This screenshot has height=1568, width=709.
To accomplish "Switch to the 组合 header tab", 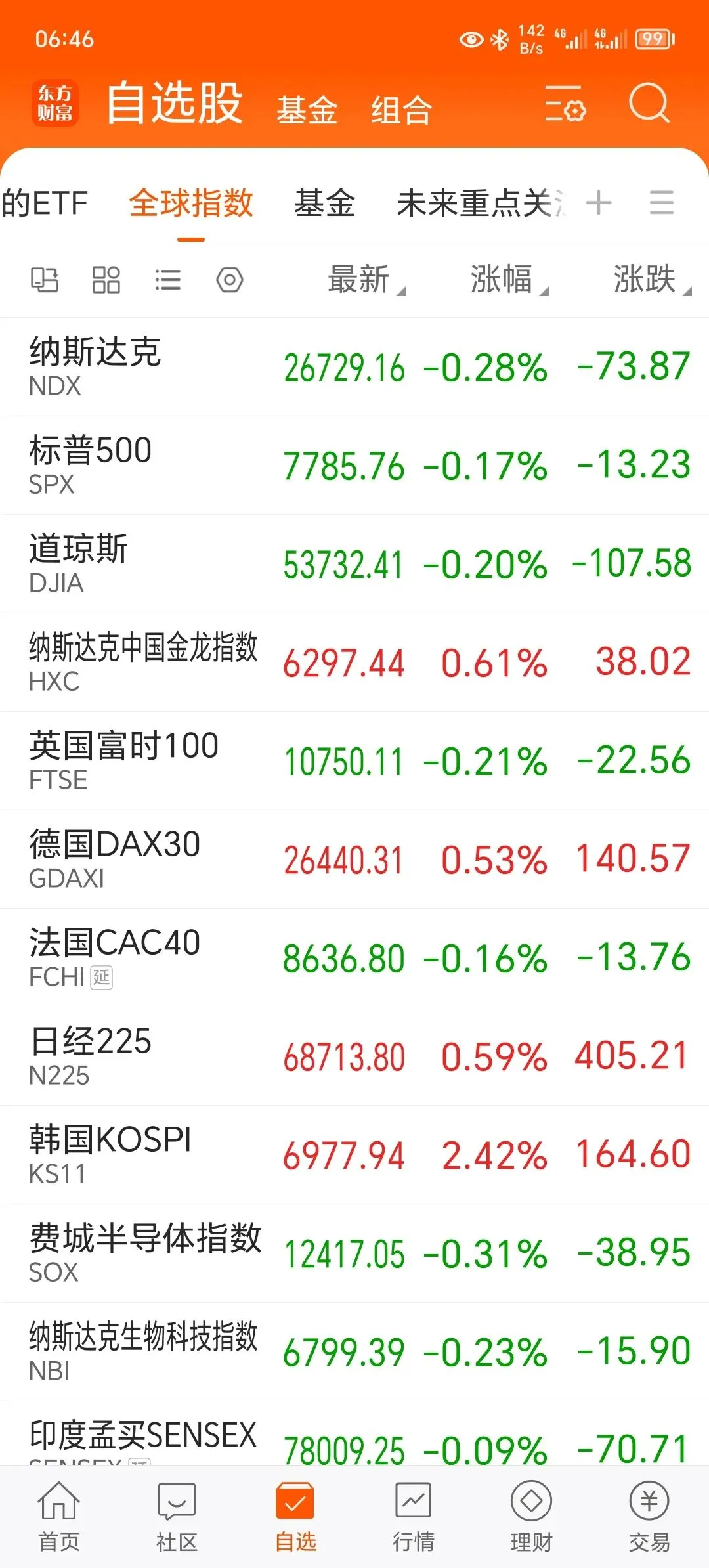I will 401,110.
